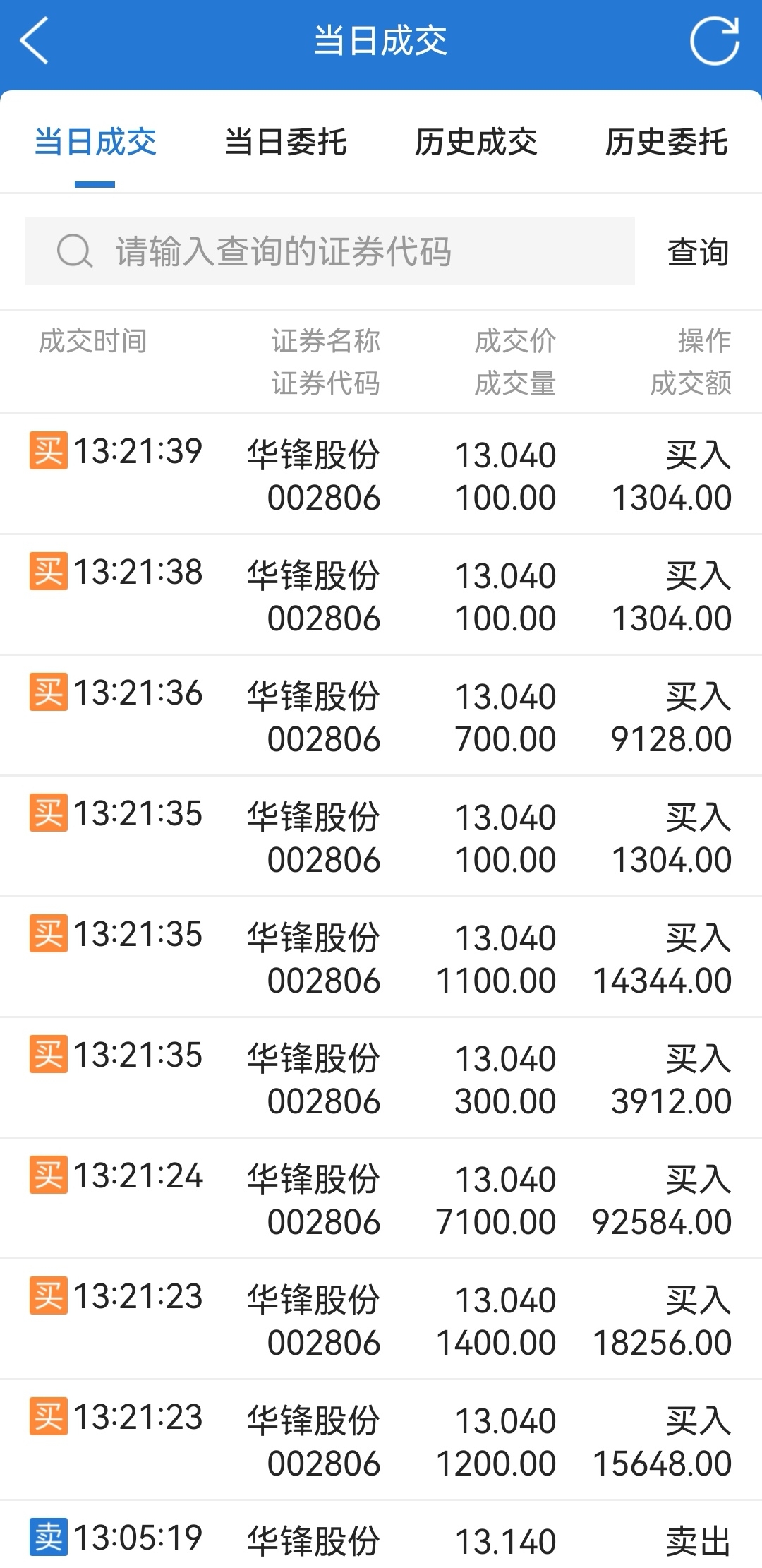
Task: Open the 历史成交 tab
Action: click(476, 143)
